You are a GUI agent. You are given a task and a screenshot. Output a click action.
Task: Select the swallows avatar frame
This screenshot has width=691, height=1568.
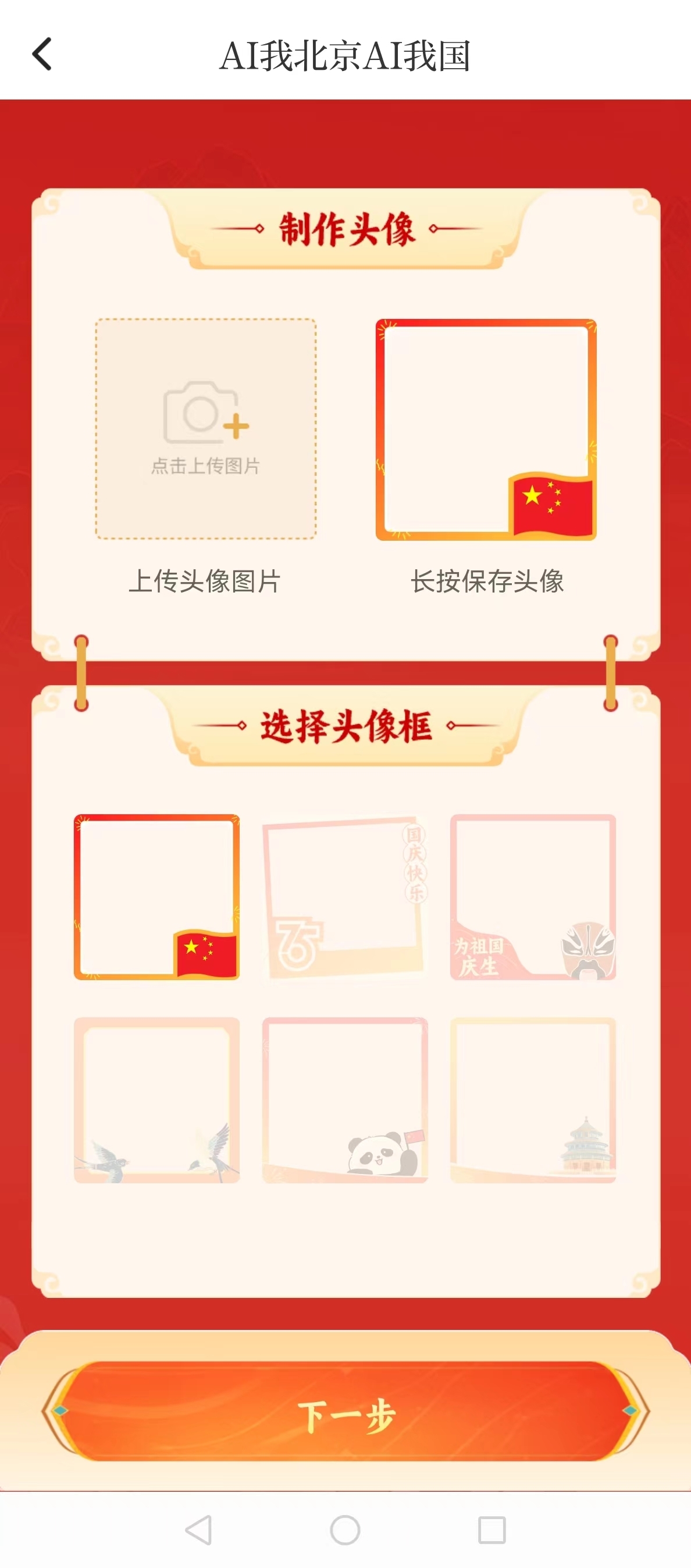point(156,1100)
